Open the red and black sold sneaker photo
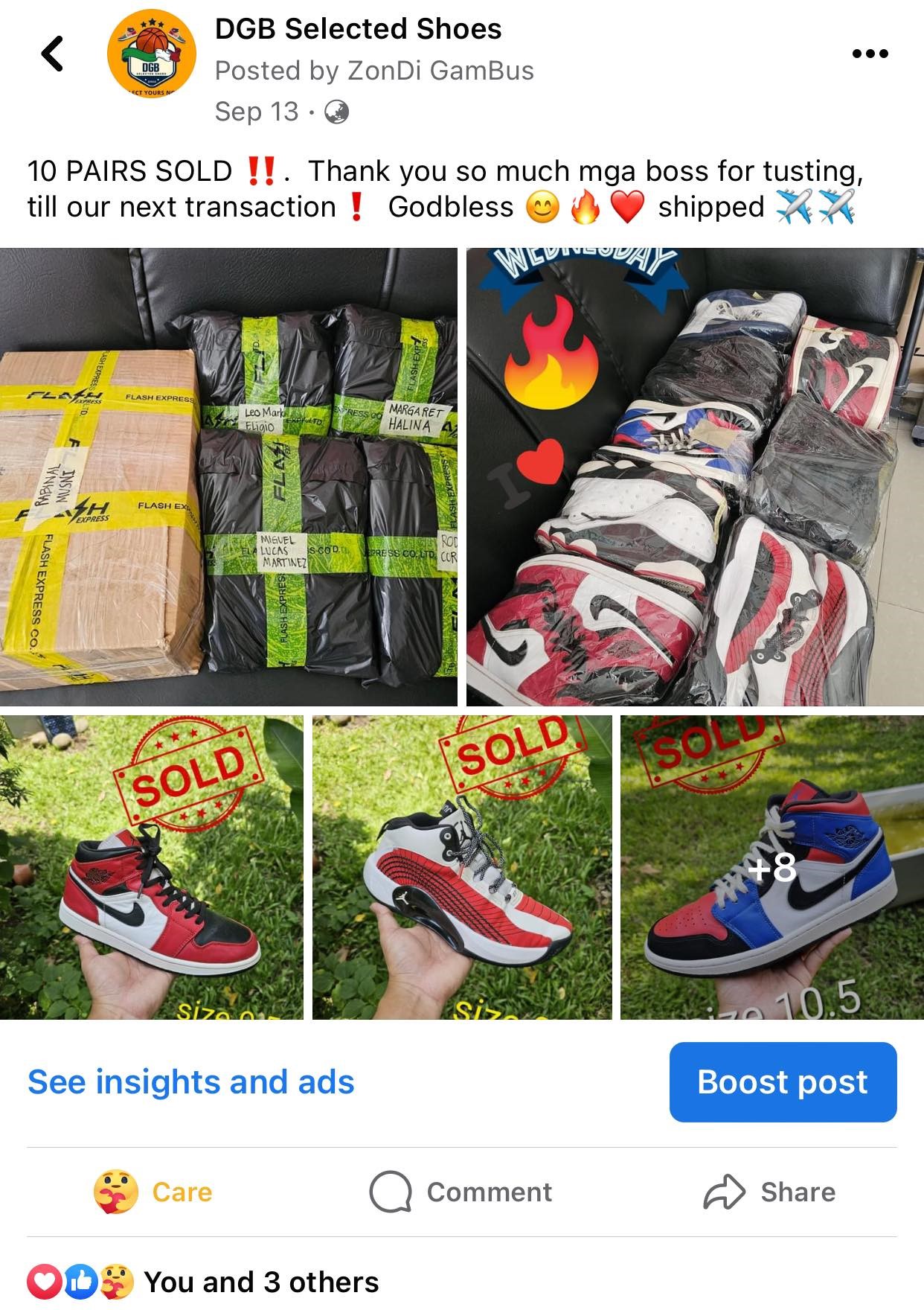 (152, 867)
